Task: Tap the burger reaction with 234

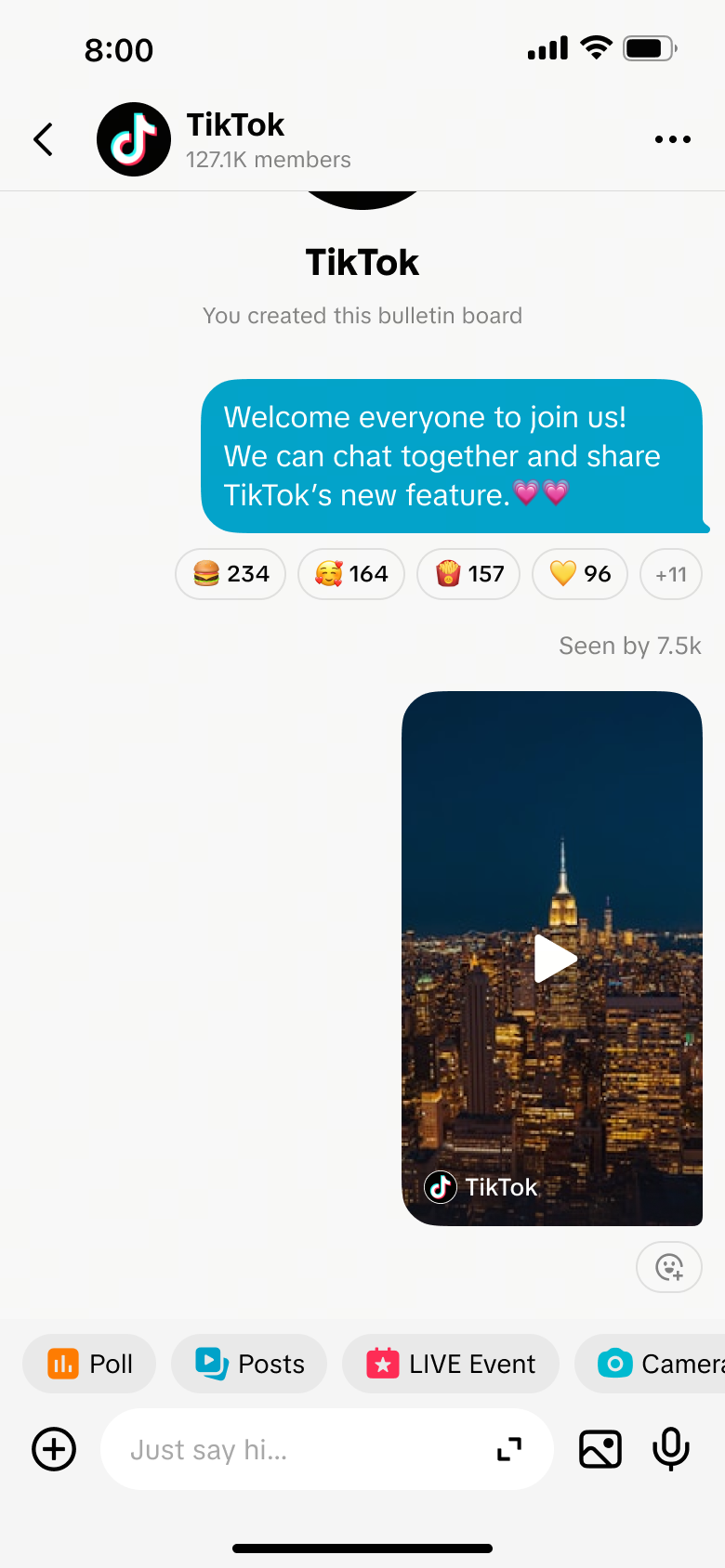Action: (x=231, y=574)
